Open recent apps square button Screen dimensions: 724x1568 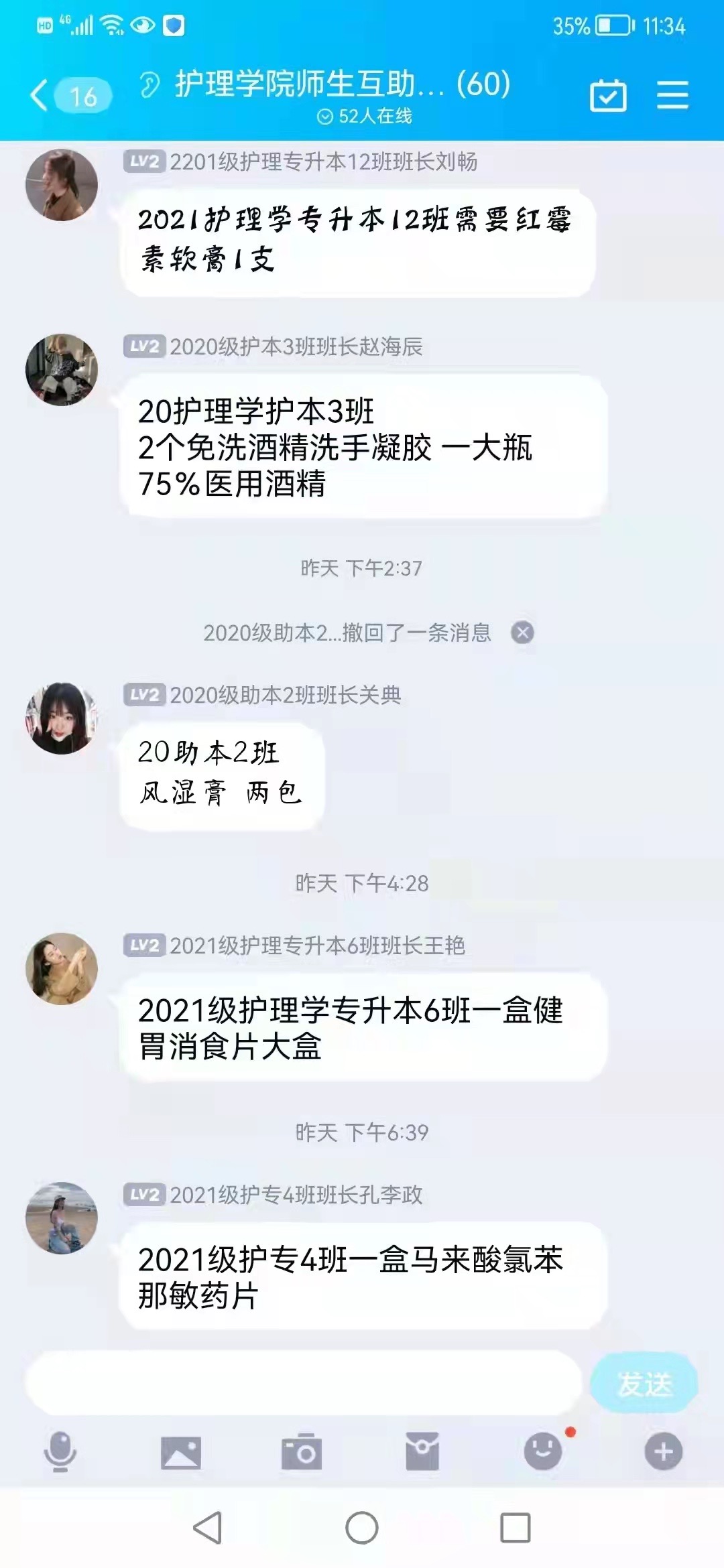(x=516, y=1528)
